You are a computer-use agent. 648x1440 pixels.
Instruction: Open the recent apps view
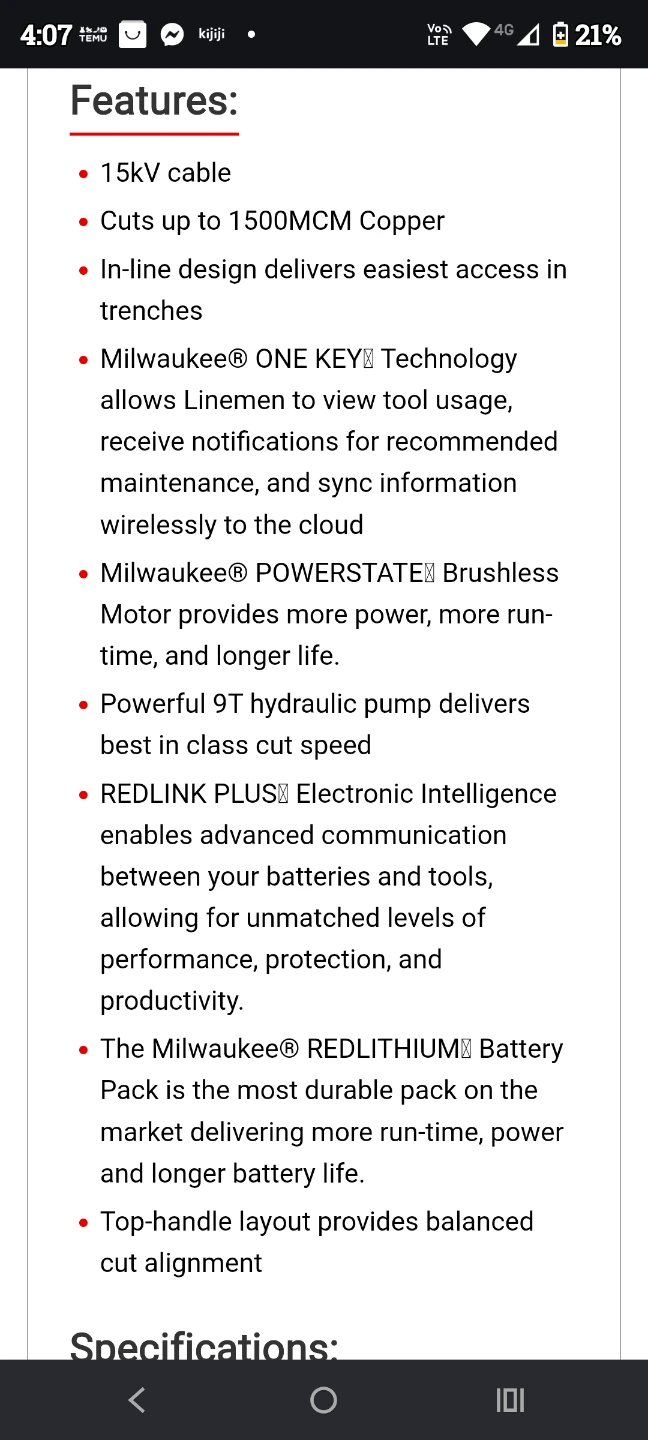pyautogui.click(x=510, y=1400)
